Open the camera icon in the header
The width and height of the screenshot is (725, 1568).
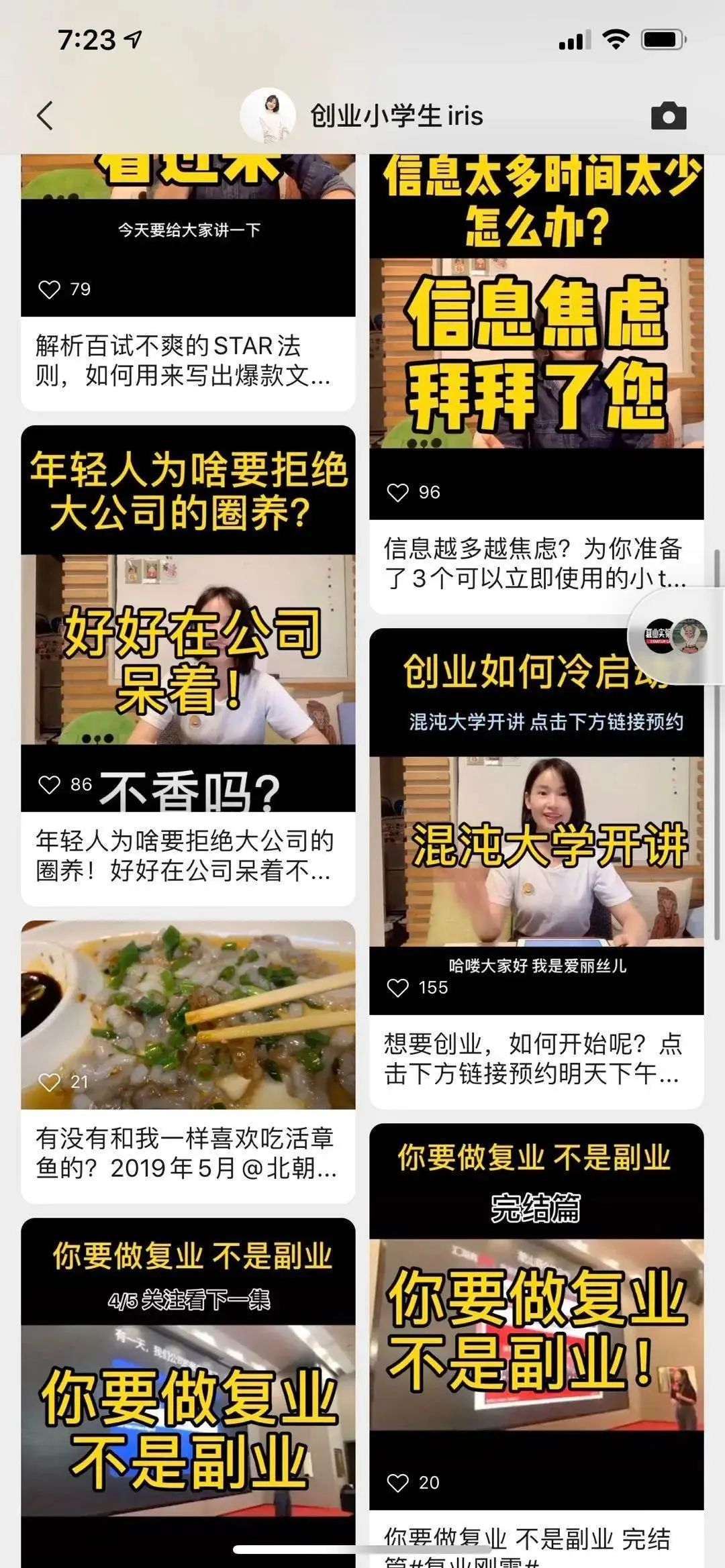coord(669,116)
